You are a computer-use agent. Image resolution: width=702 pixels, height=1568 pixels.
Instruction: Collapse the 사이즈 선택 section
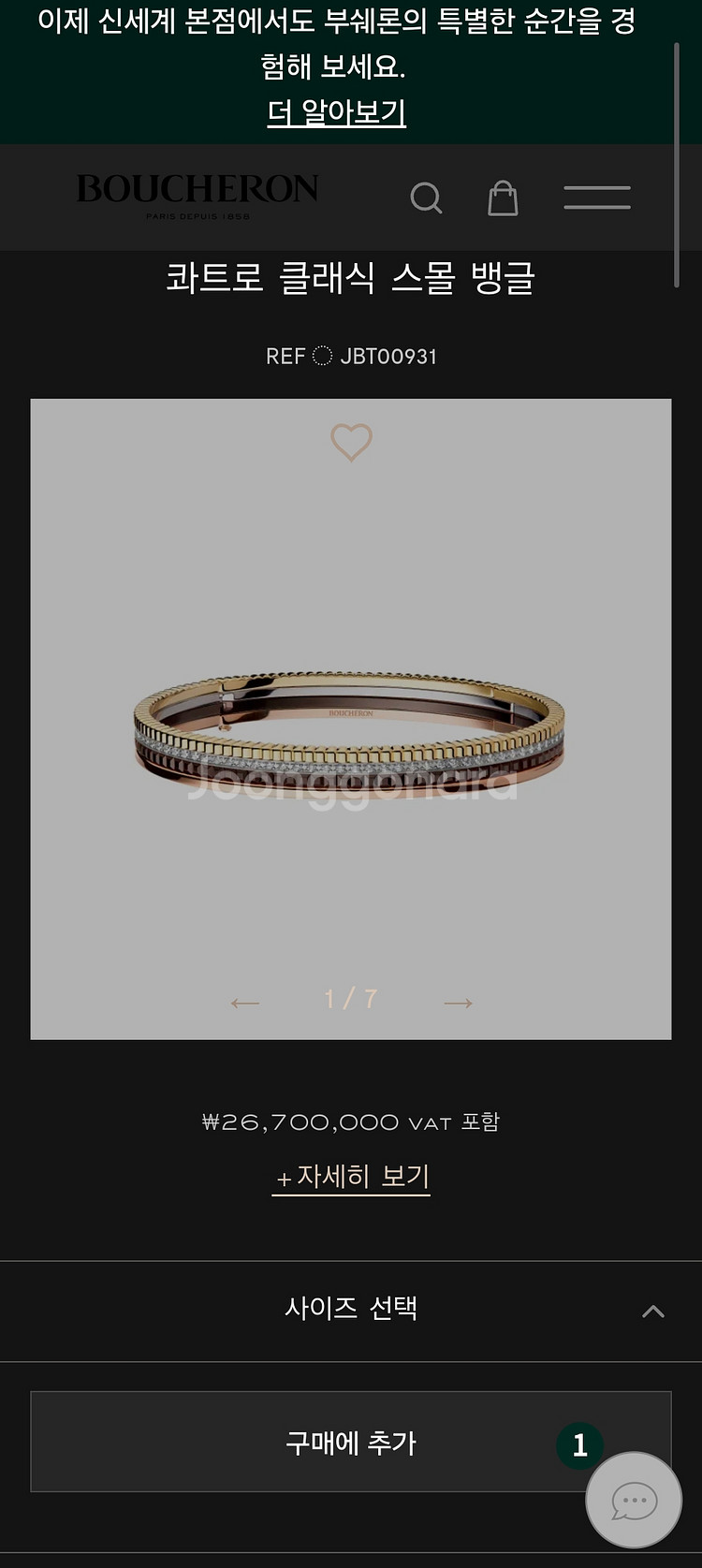tap(652, 1311)
